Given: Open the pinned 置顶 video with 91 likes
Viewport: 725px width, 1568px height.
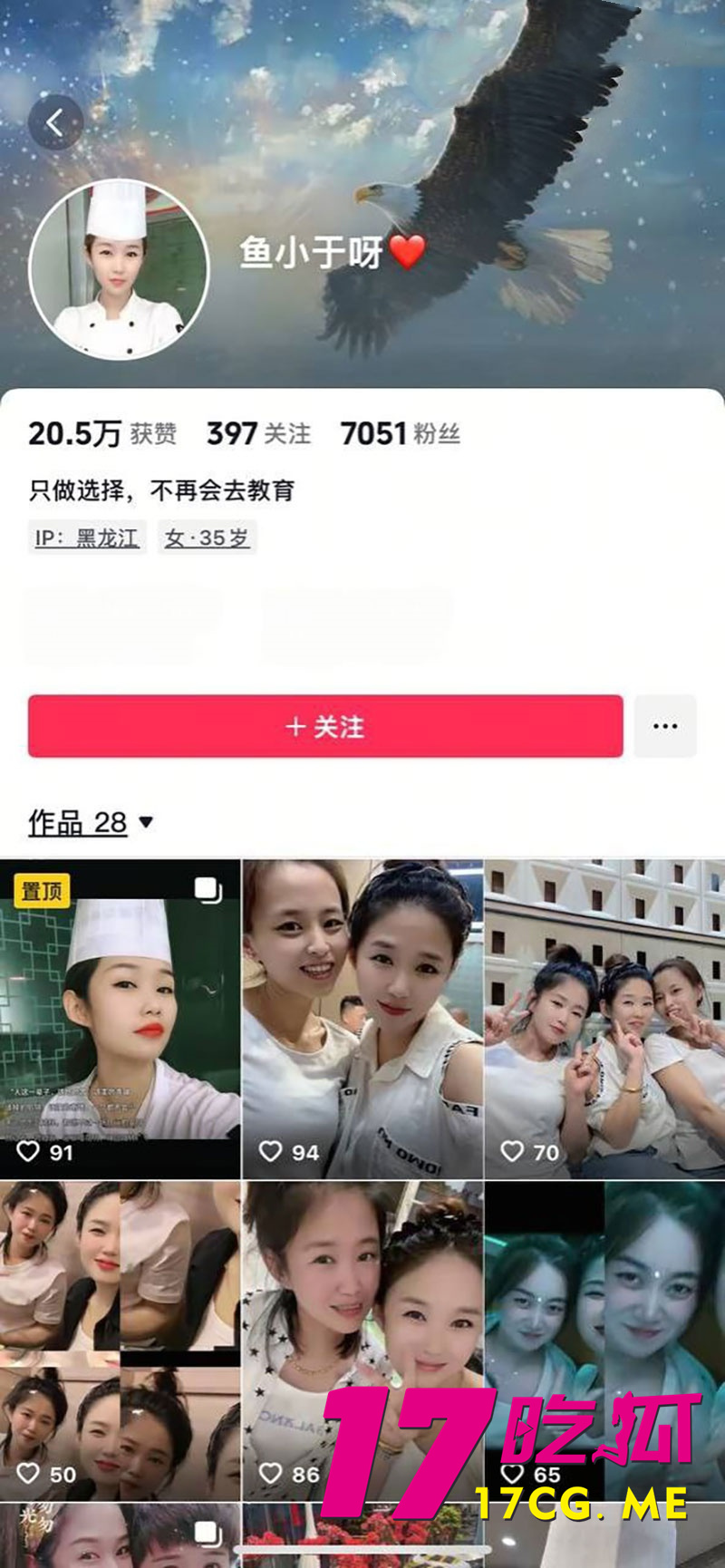Looking at the screenshot, I should tap(120, 1019).
